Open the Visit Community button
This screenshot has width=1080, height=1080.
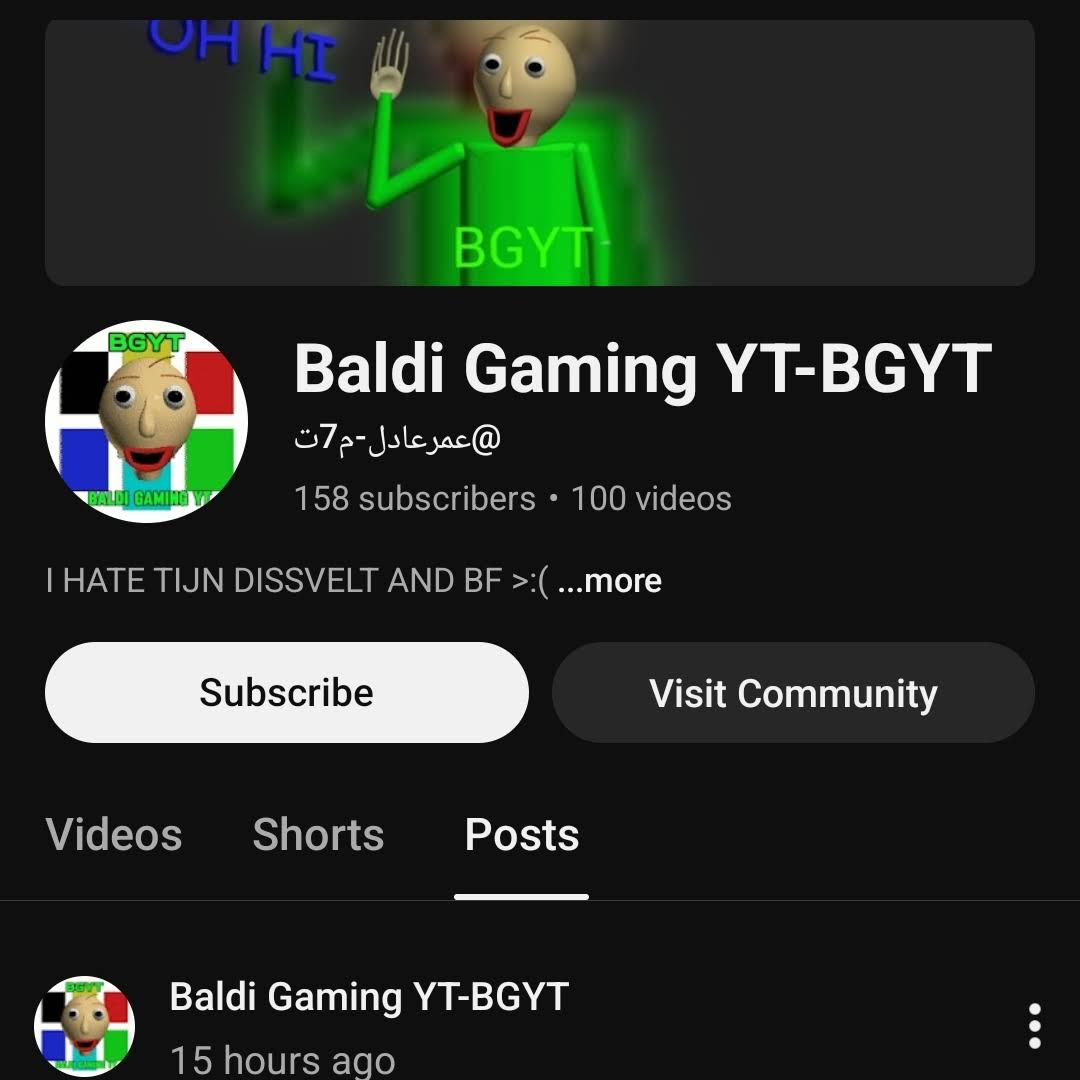coord(793,692)
